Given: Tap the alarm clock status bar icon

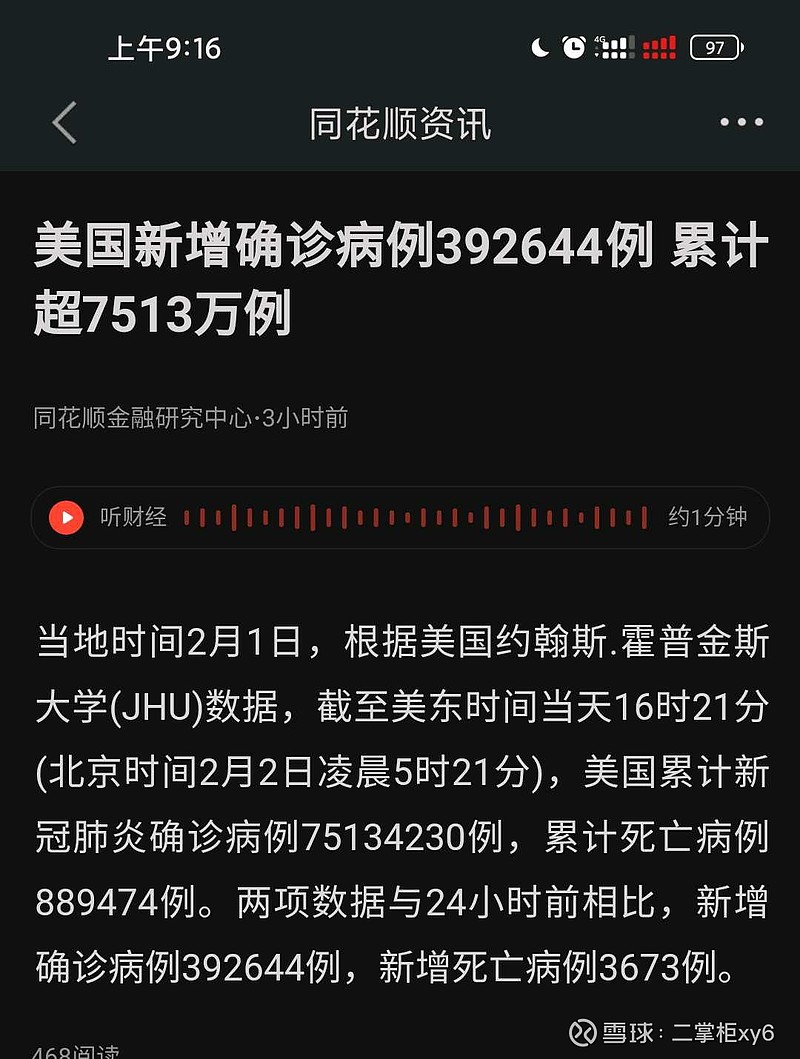Looking at the screenshot, I should [x=573, y=46].
